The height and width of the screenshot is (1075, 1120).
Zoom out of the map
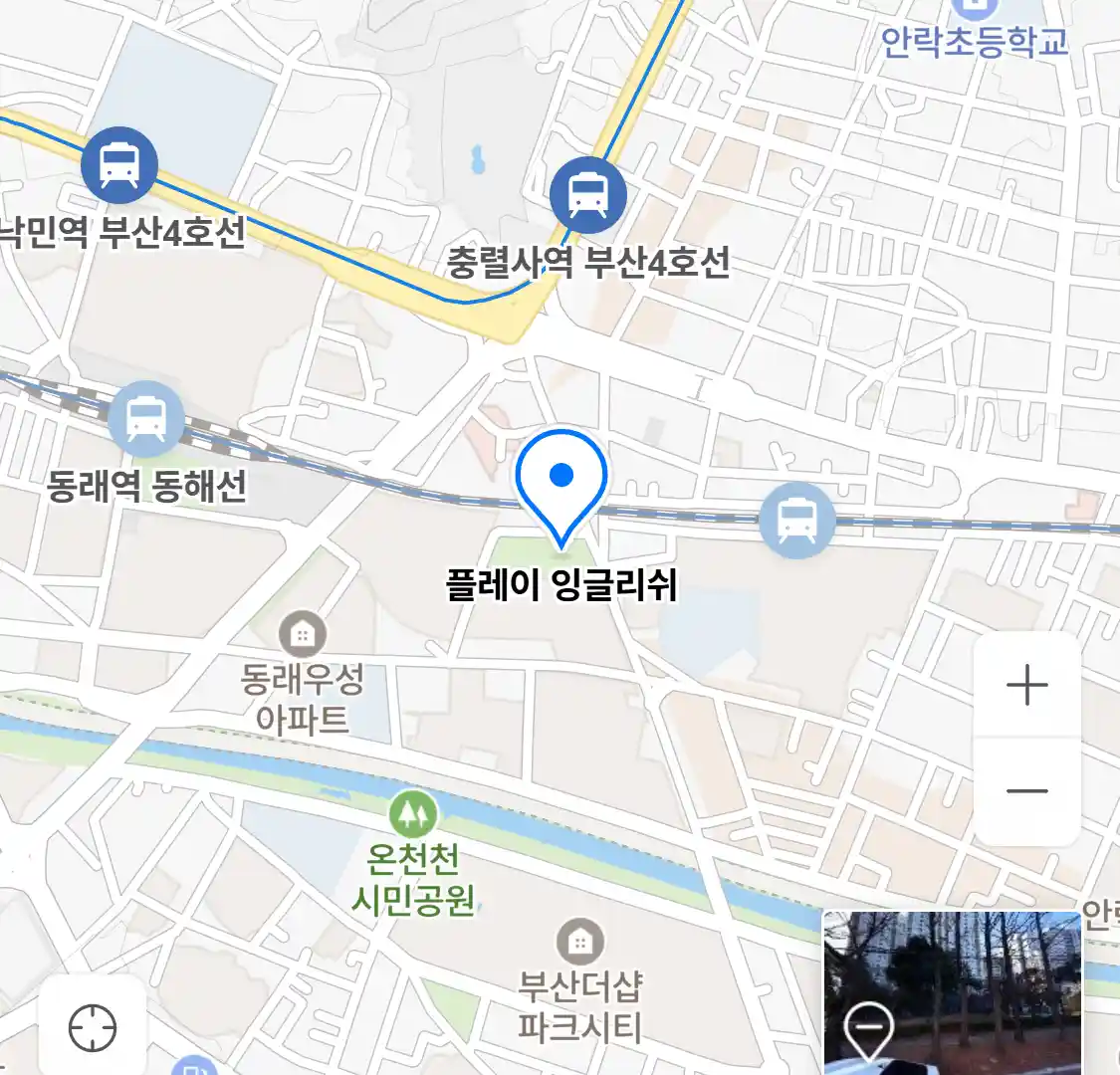pyautogui.click(x=1026, y=791)
